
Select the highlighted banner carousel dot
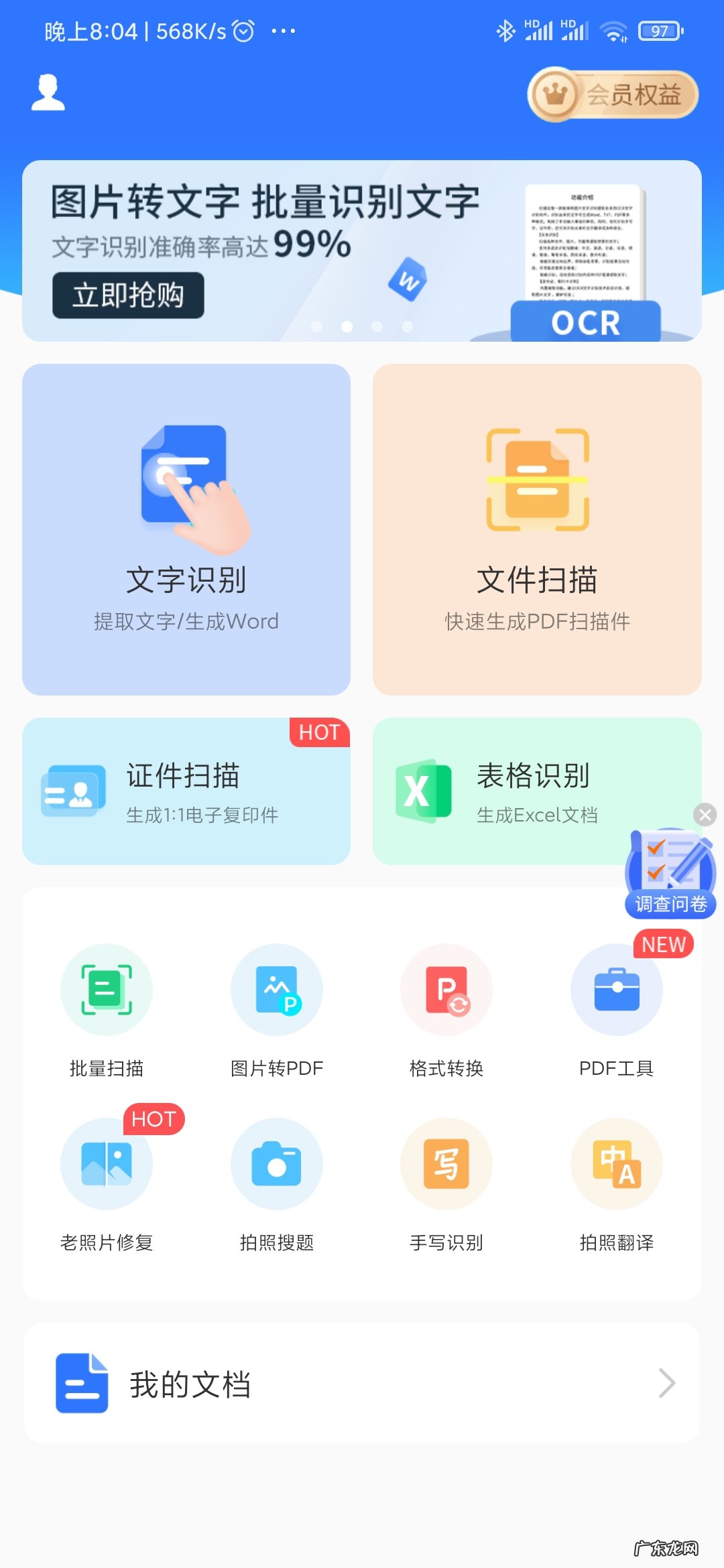(x=345, y=326)
